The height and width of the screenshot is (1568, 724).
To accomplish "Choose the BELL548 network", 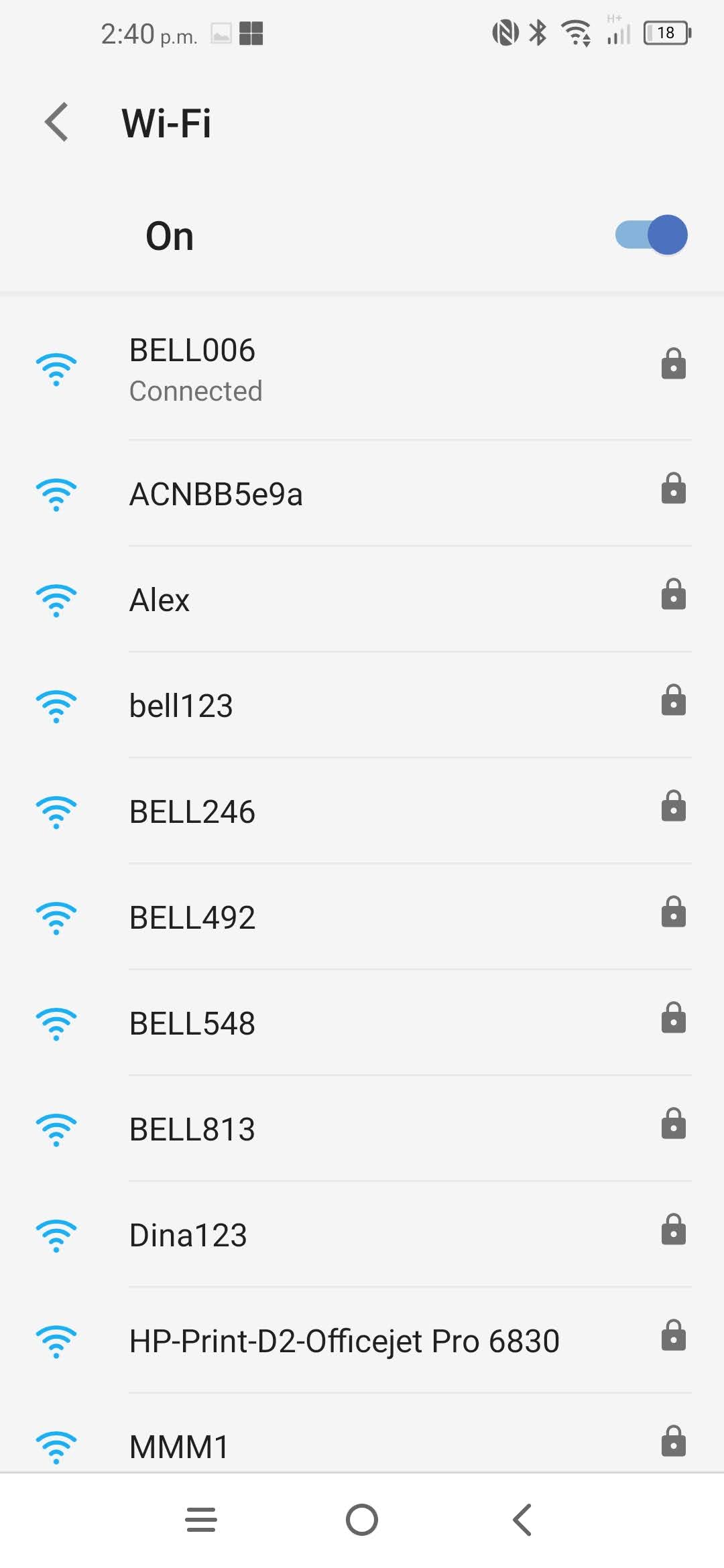I will [x=362, y=1023].
